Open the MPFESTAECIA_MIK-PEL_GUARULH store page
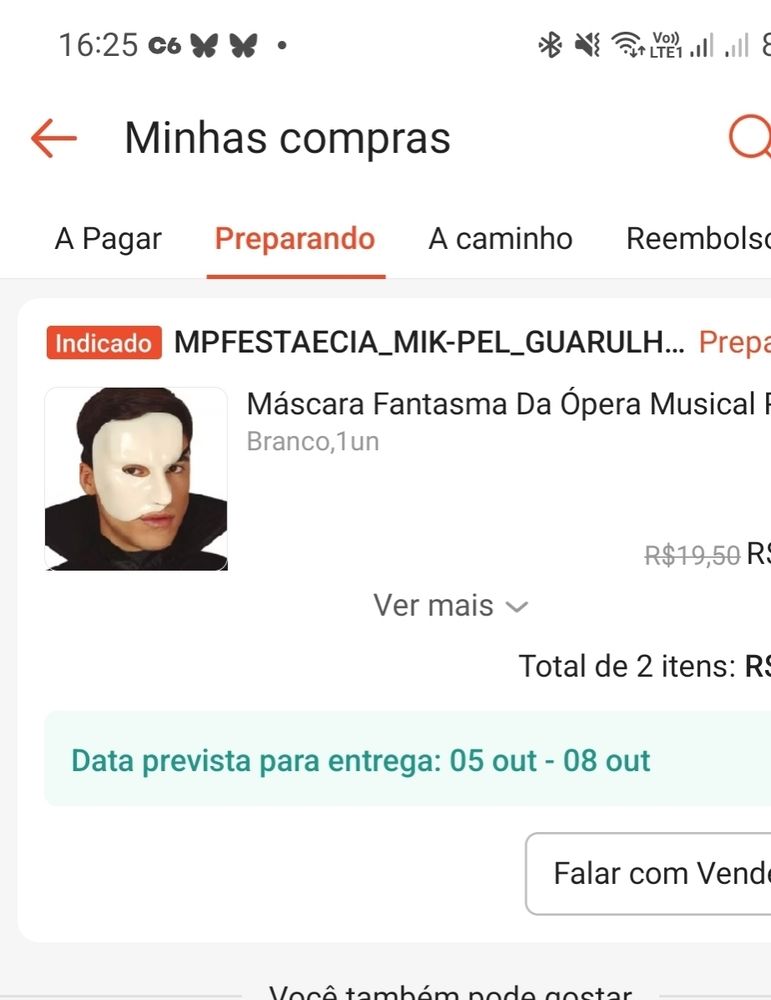Image resolution: width=771 pixels, height=1000 pixels. point(429,343)
